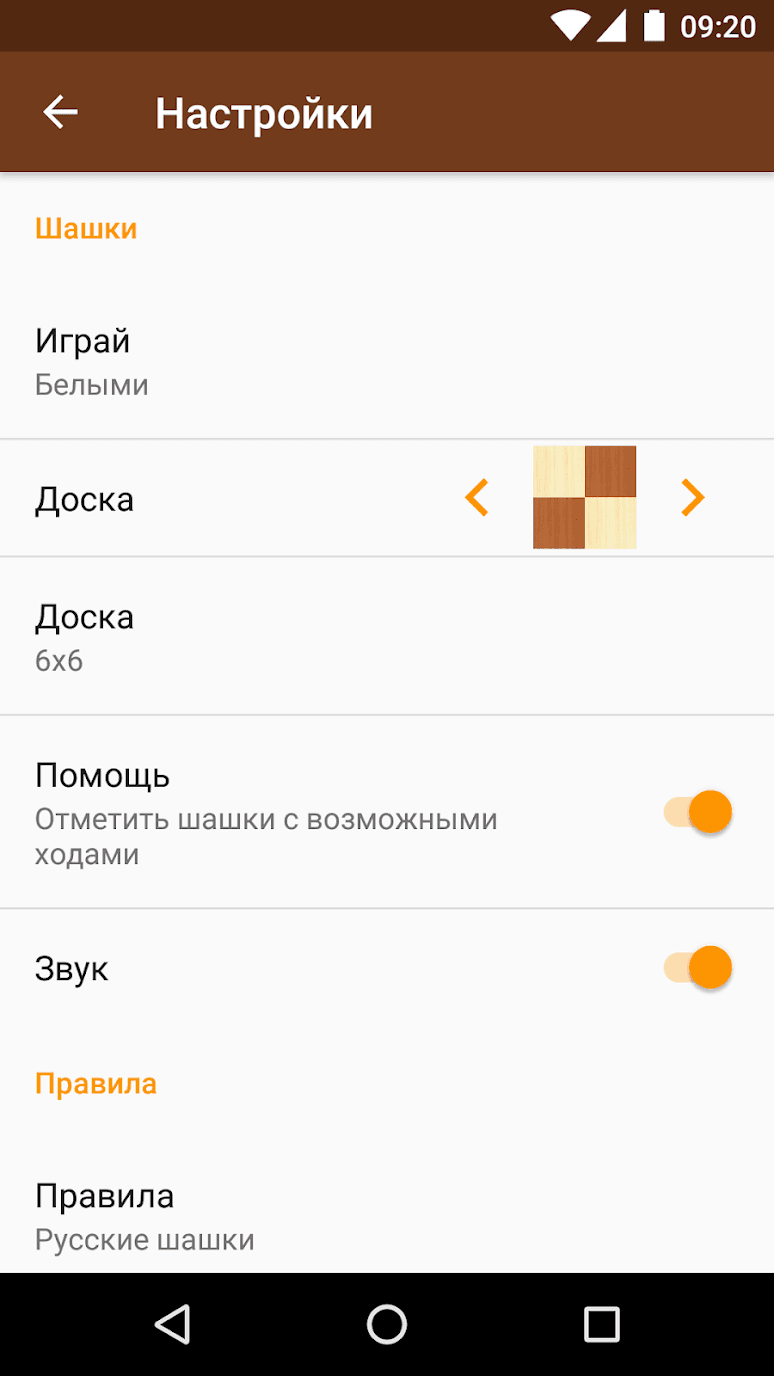Tap the system home button
774x1376 pixels.
click(387, 1324)
